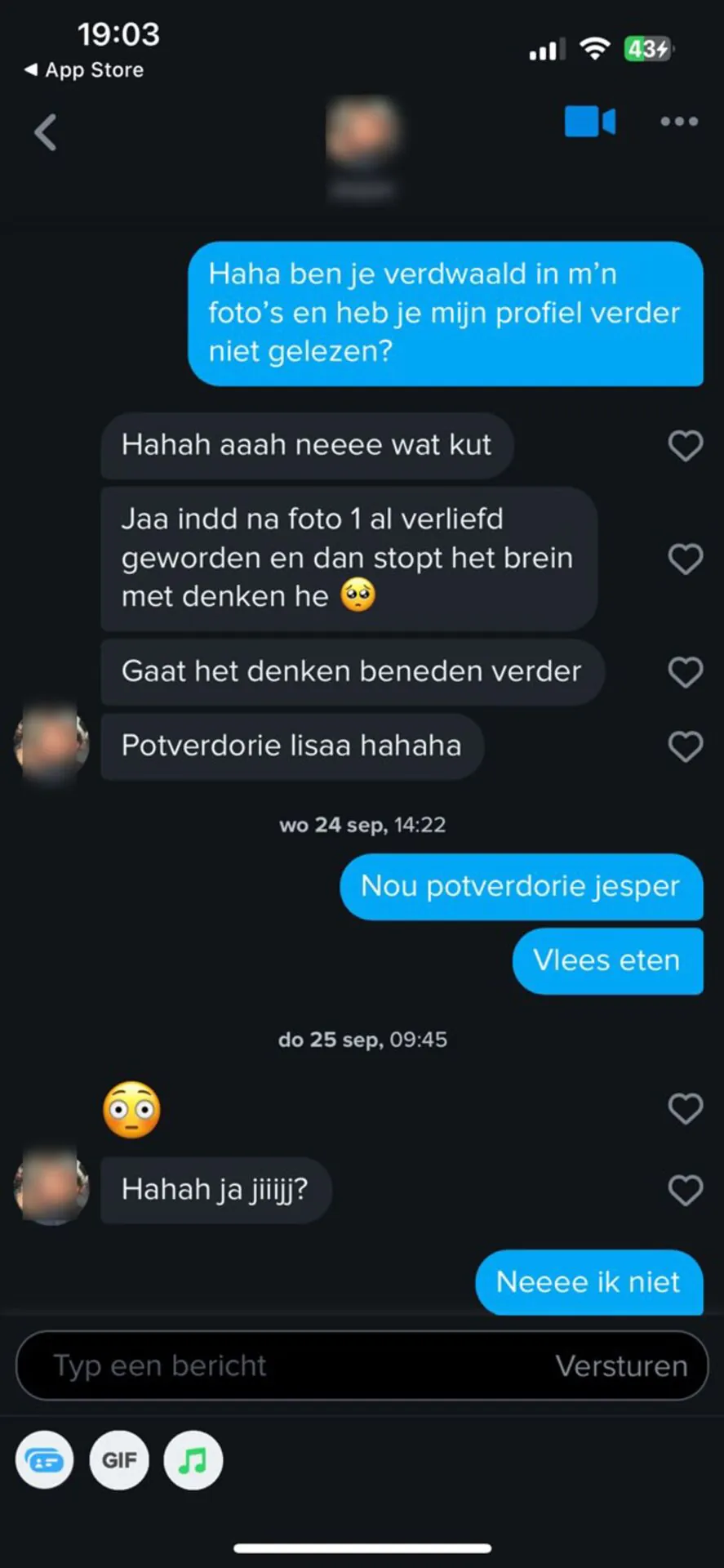Viewport: 724px width, 1568px height.
Task: Start a video call
Action: coord(589,122)
